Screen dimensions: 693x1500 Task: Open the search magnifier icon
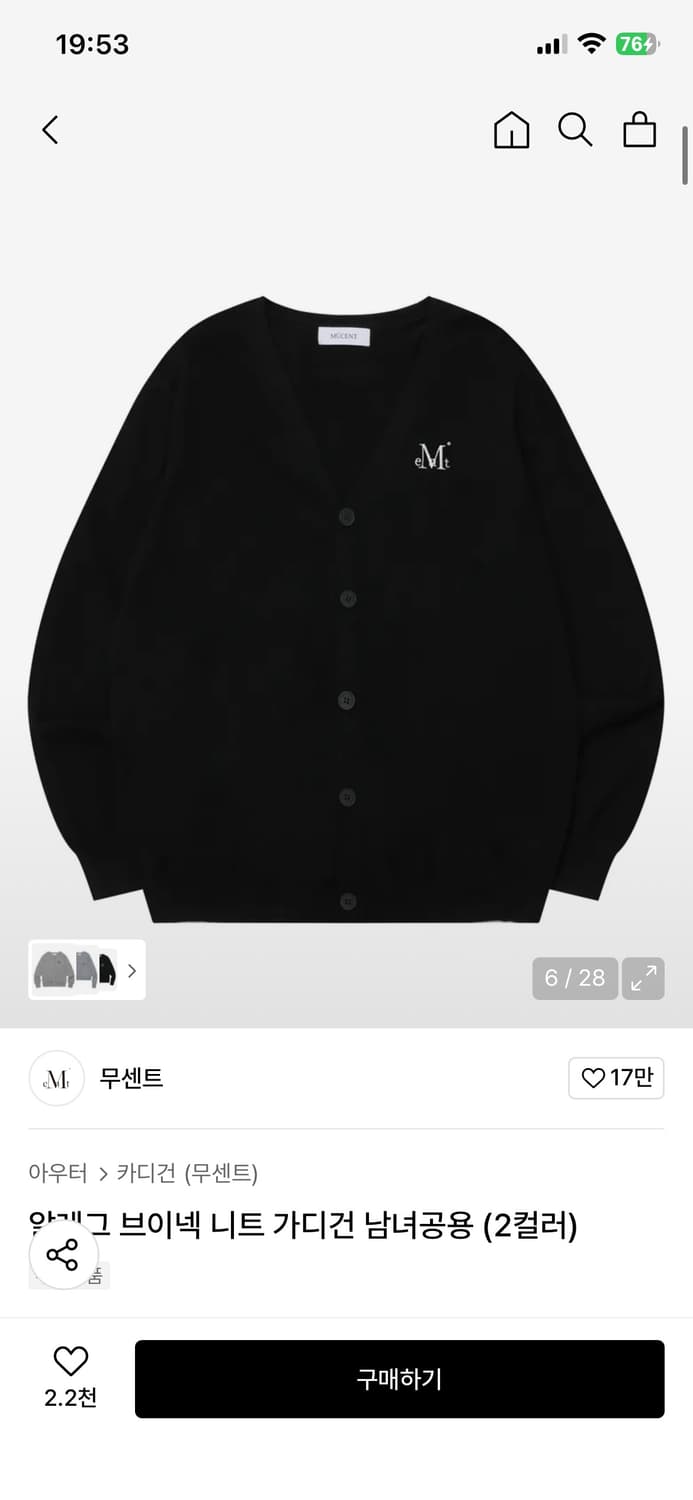(575, 130)
